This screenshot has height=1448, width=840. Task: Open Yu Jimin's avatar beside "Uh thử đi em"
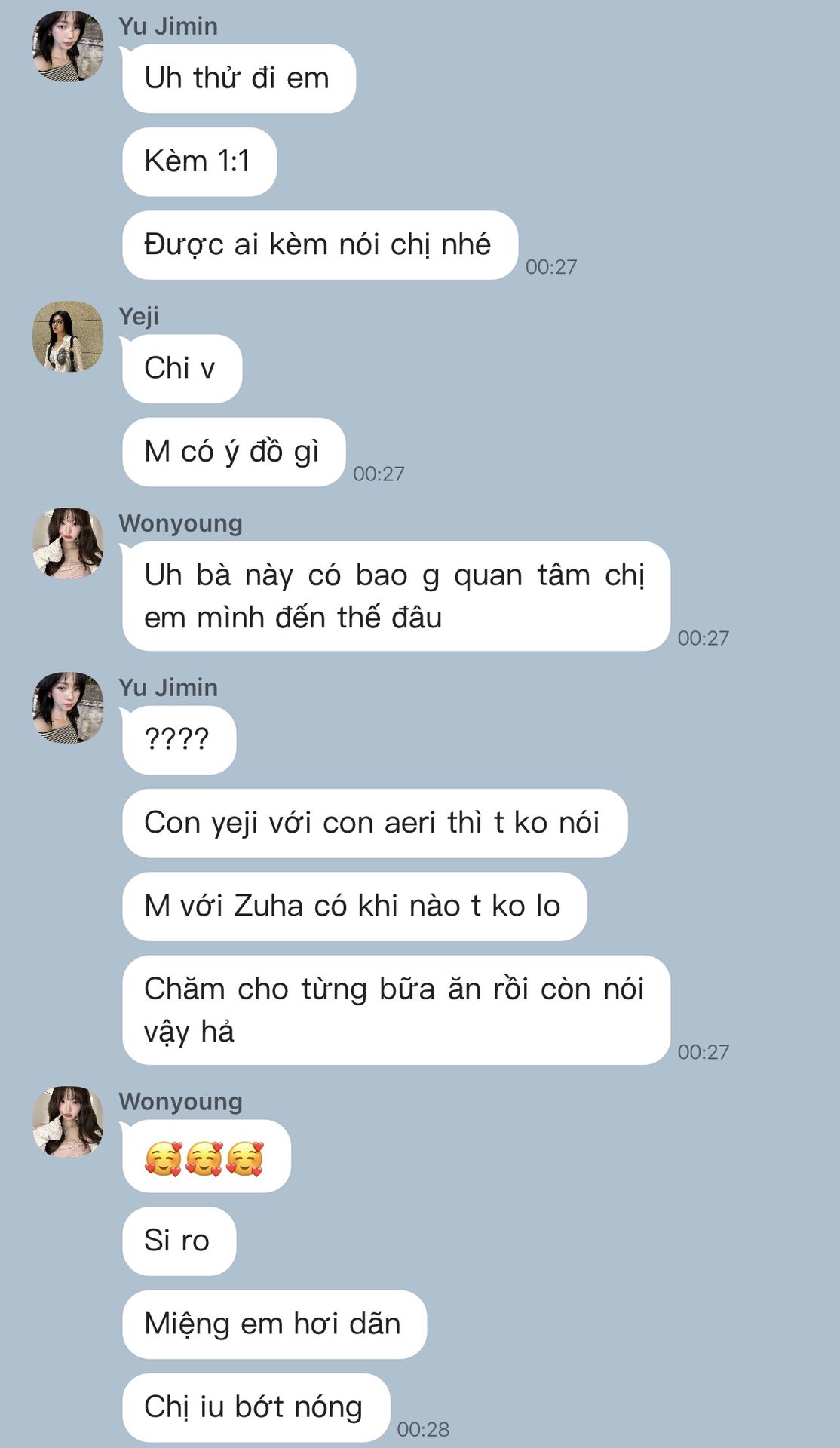[x=68, y=46]
